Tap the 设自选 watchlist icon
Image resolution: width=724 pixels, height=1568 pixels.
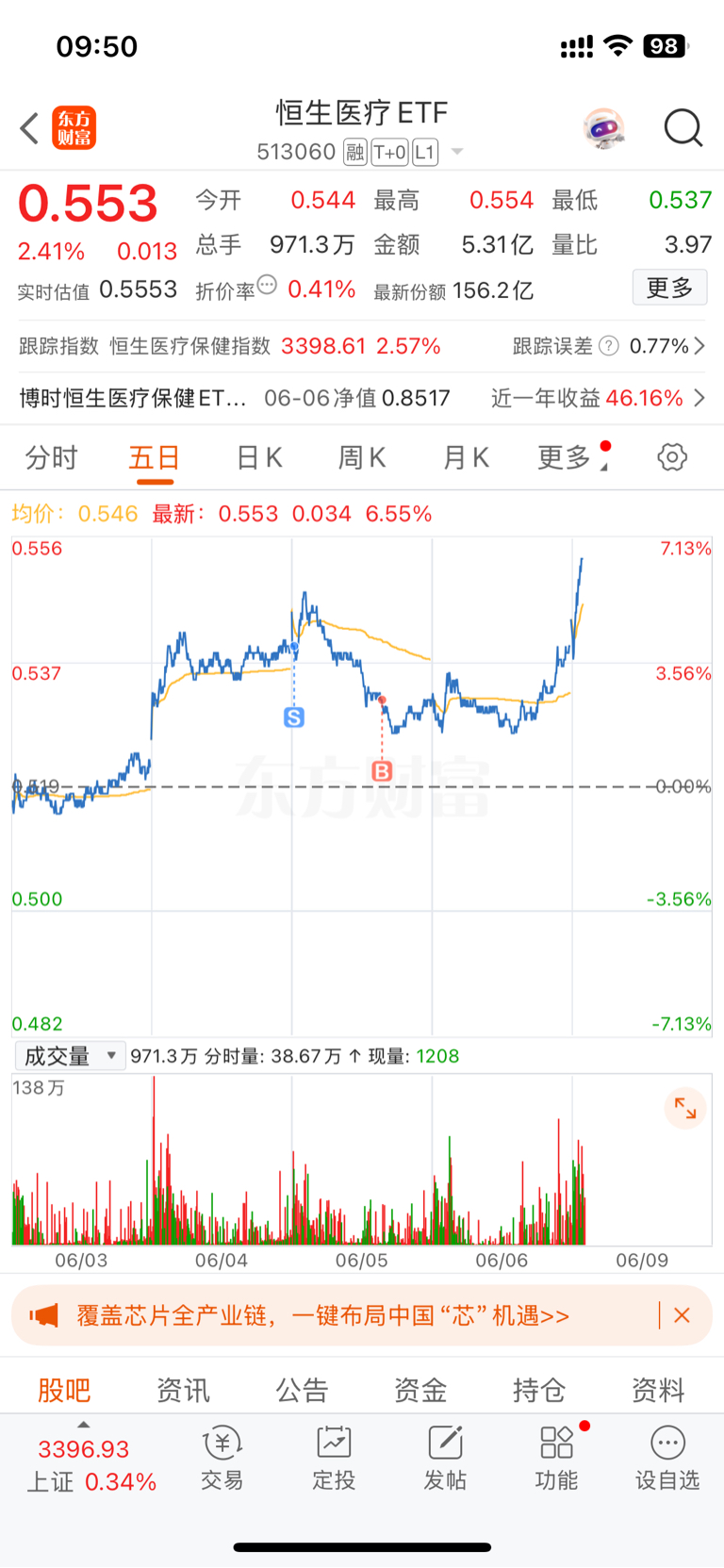(667, 1455)
